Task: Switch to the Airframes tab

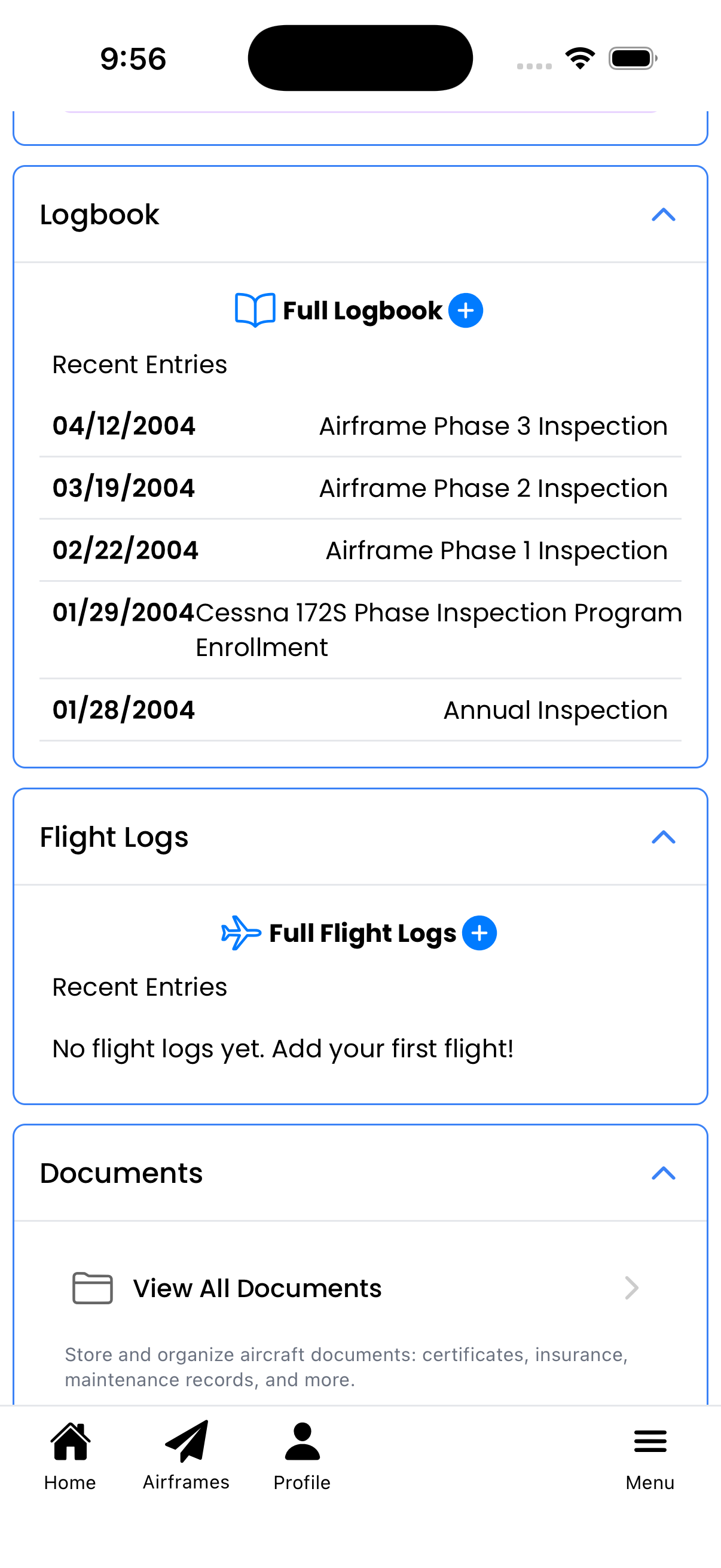Action: (x=185, y=1461)
